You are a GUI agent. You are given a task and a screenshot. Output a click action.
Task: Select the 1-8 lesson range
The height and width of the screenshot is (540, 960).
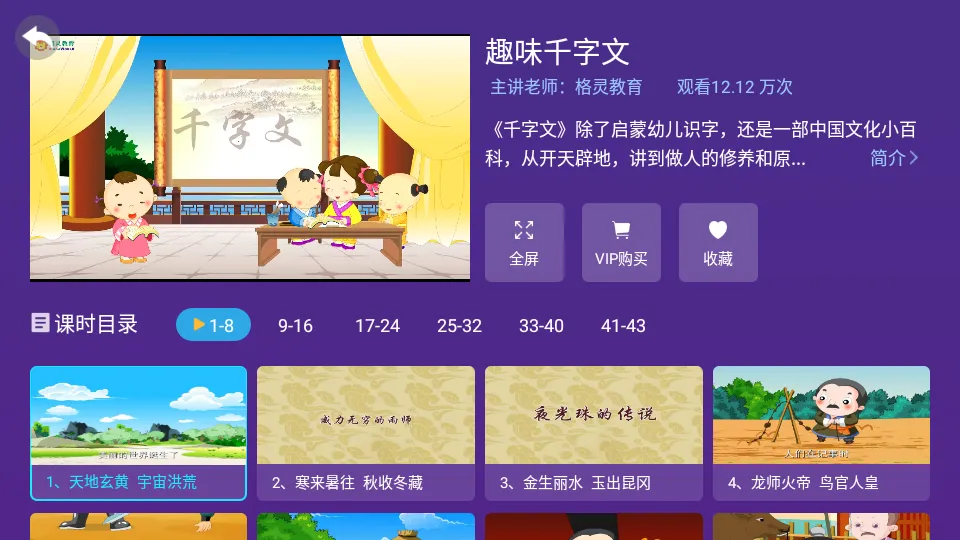click(x=213, y=325)
